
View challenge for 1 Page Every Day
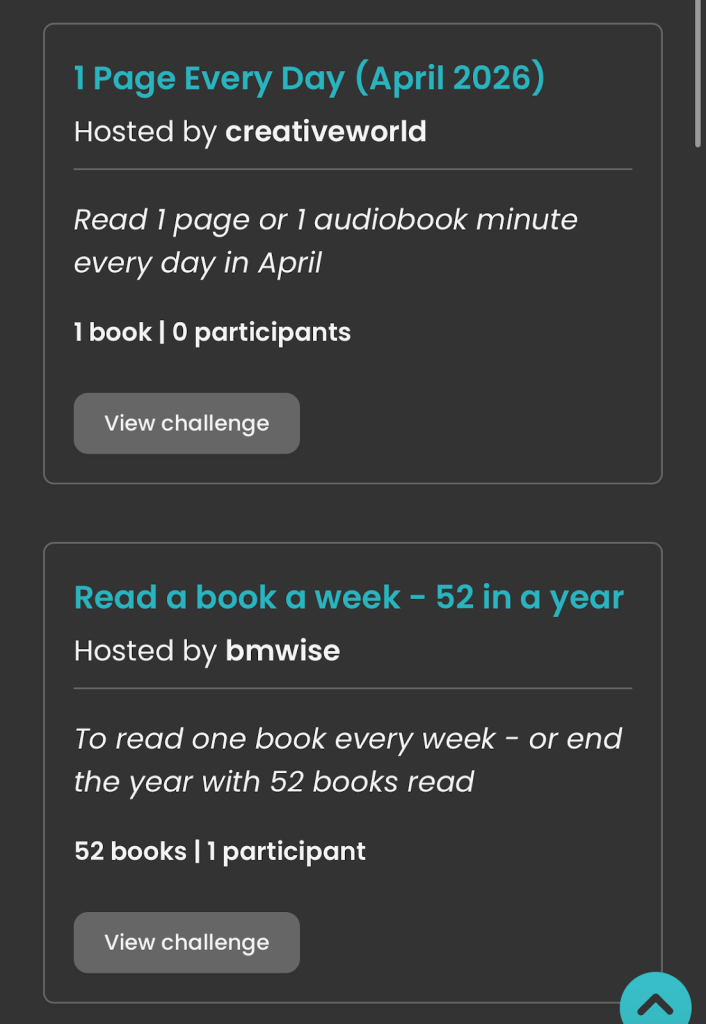(187, 423)
